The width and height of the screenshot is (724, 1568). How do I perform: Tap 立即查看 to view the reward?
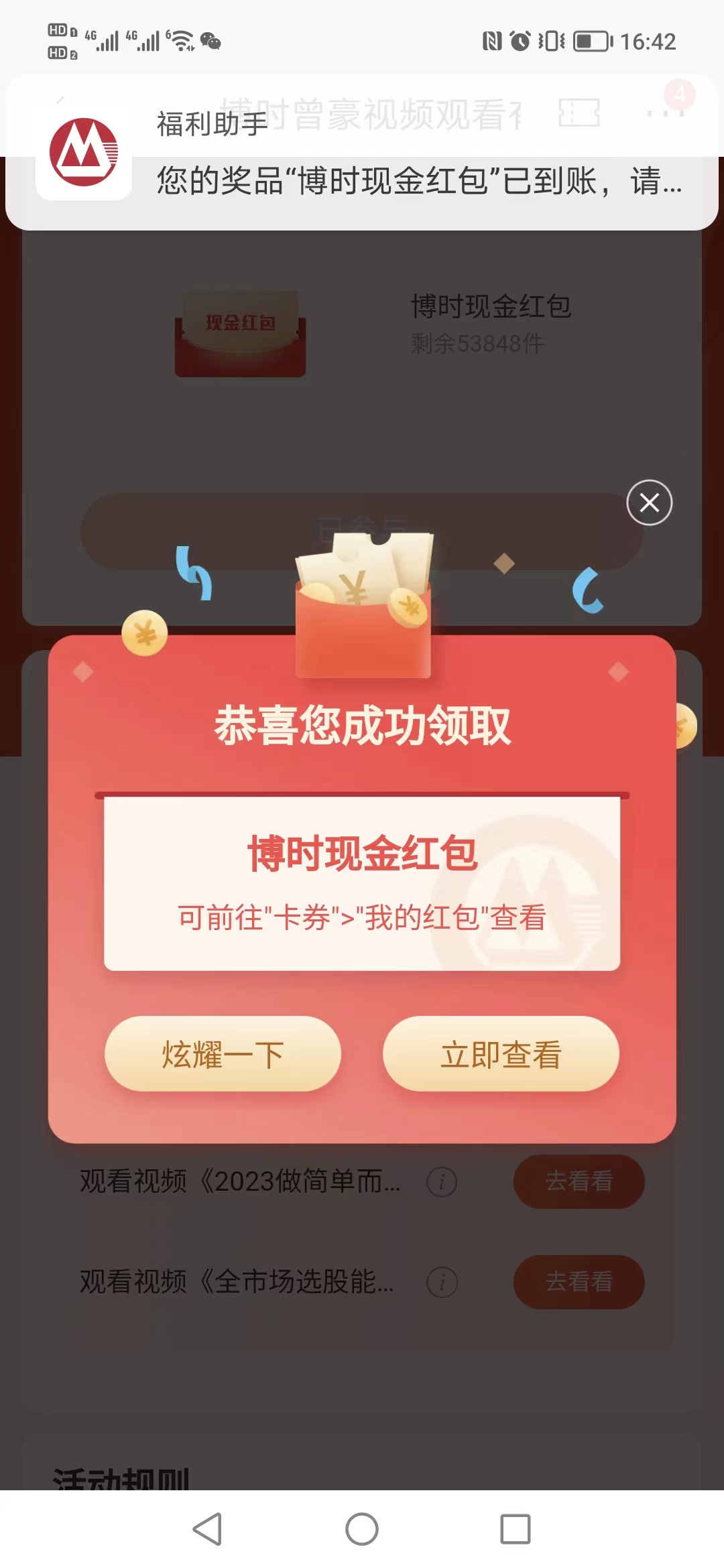pyautogui.click(x=501, y=1054)
